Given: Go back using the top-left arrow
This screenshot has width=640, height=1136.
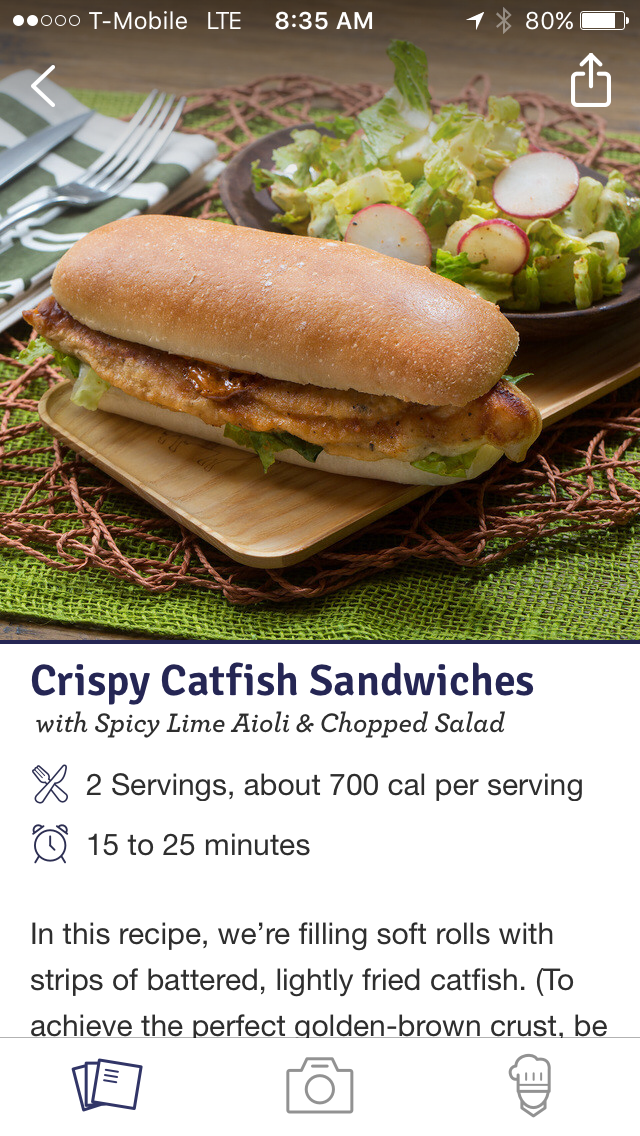Looking at the screenshot, I should pyautogui.click(x=43, y=86).
